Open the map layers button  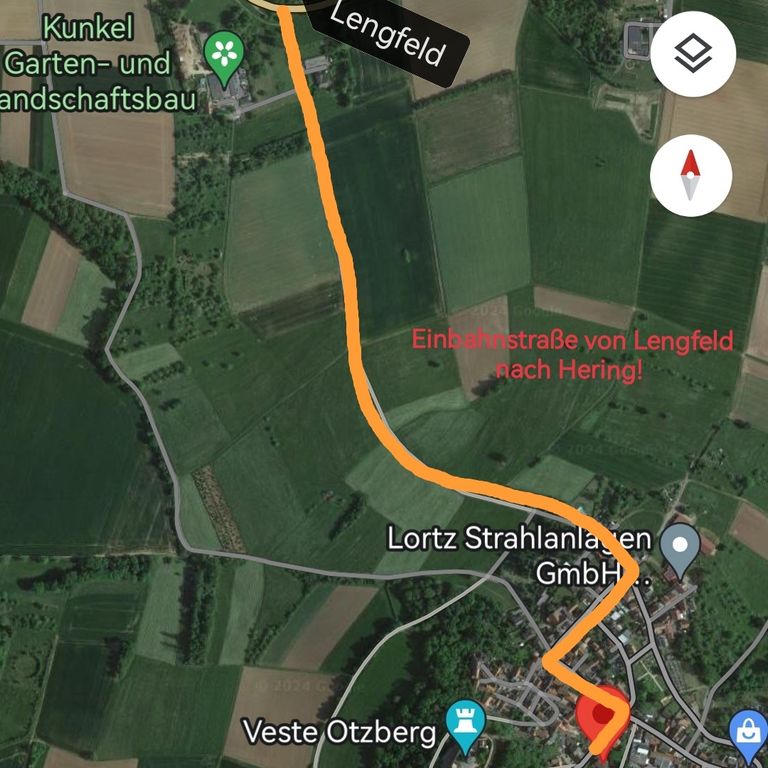tap(692, 55)
